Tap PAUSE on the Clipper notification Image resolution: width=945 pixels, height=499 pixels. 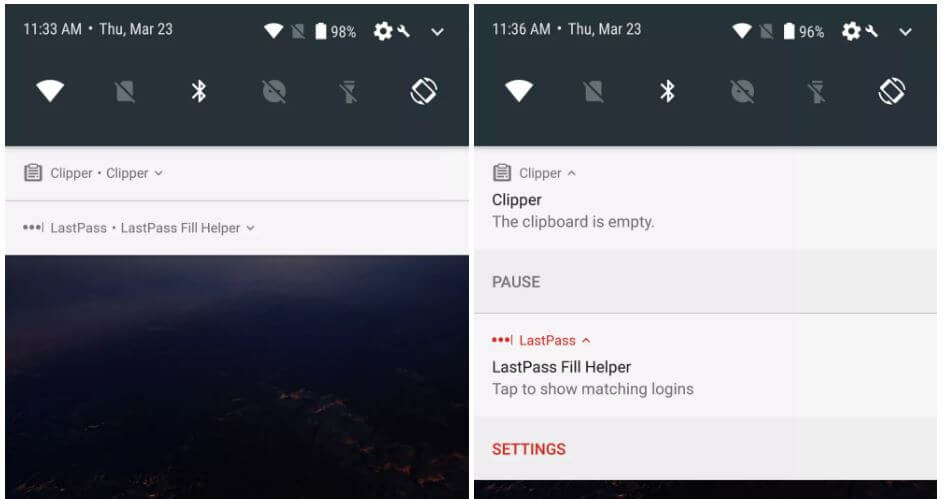[516, 282]
